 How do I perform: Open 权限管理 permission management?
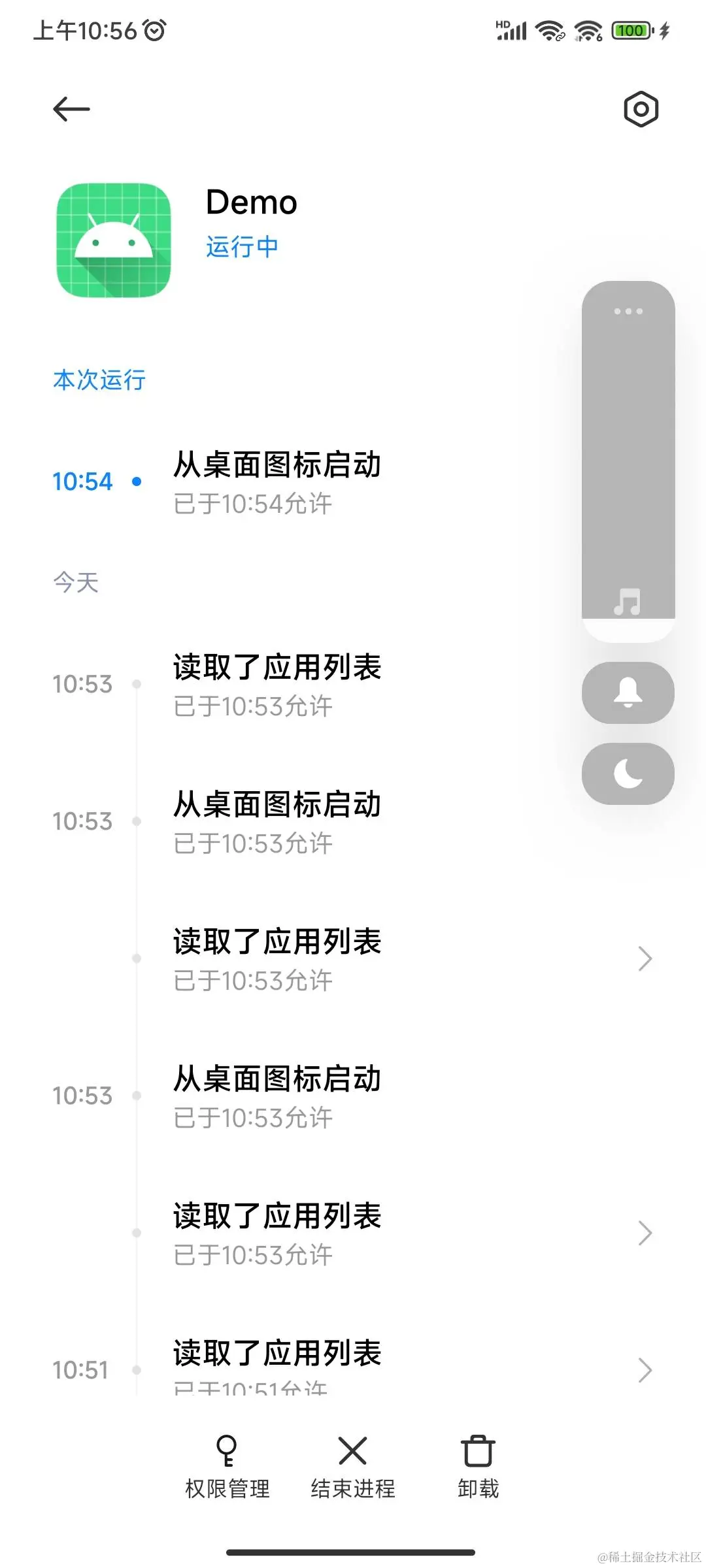pos(227,1467)
